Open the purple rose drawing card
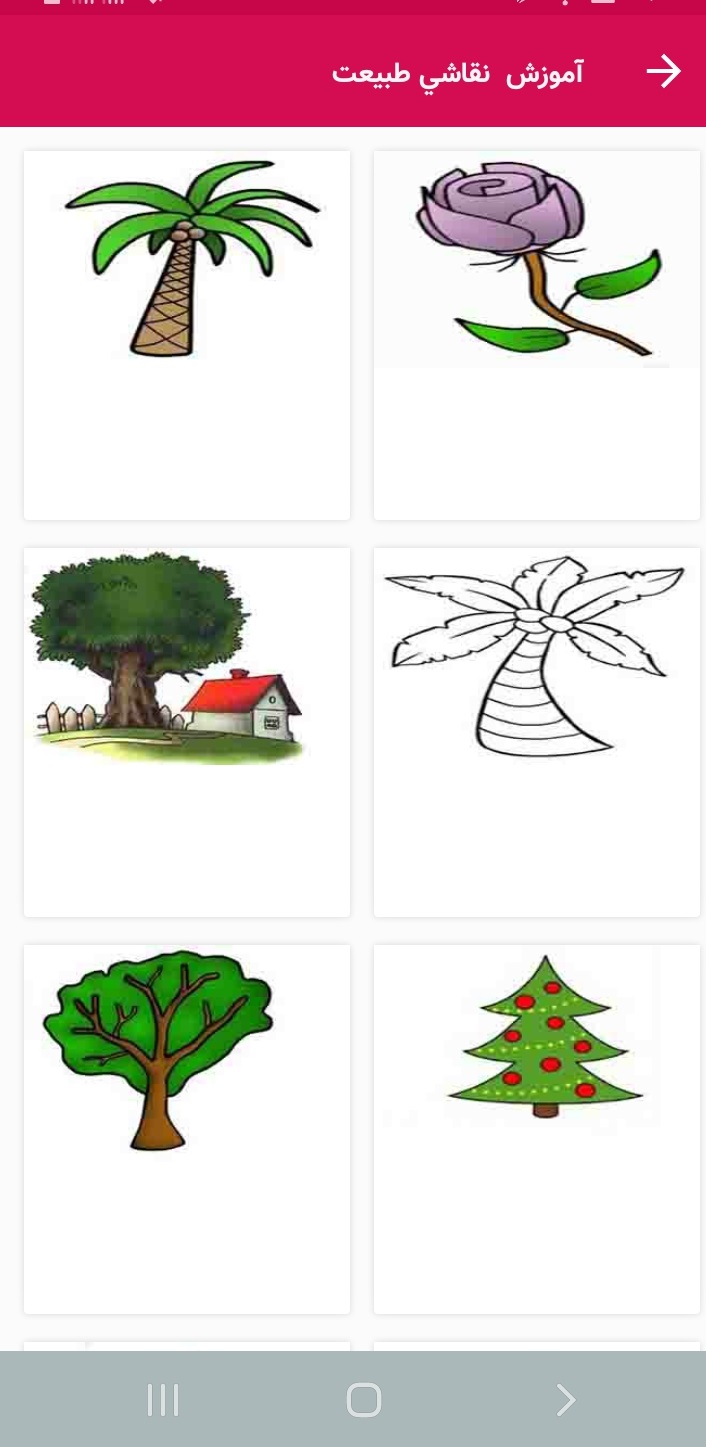The width and height of the screenshot is (706, 1447). tap(537, 335)
